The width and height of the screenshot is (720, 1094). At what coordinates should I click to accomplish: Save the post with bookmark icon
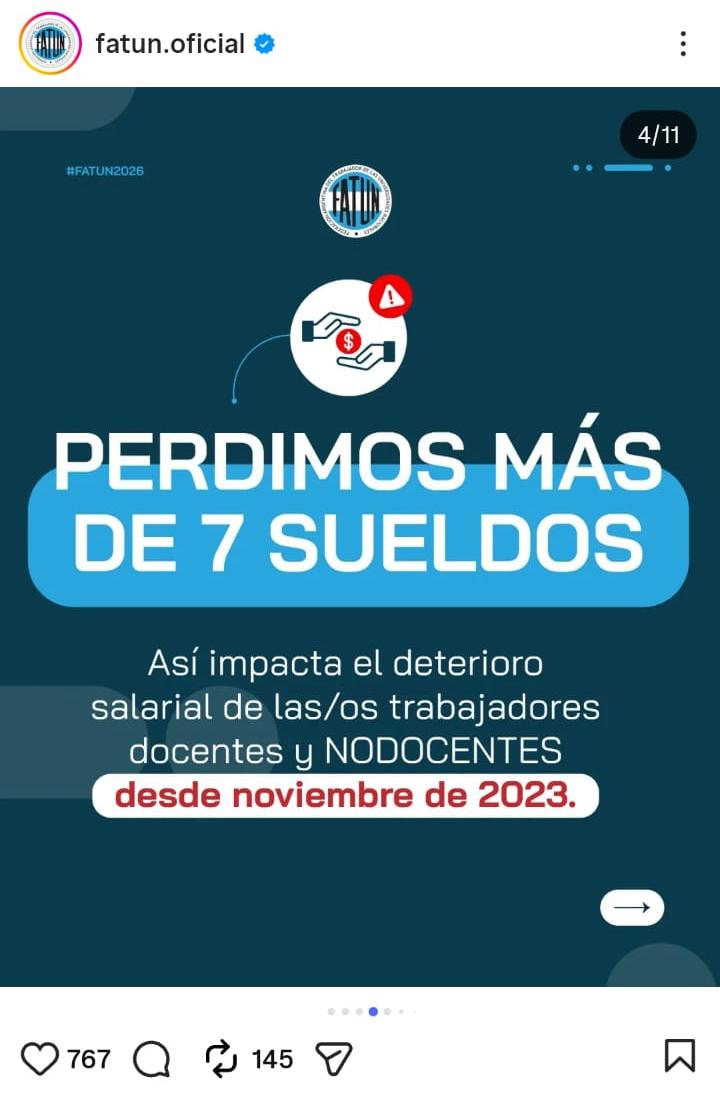click(x=679, y=1056)
